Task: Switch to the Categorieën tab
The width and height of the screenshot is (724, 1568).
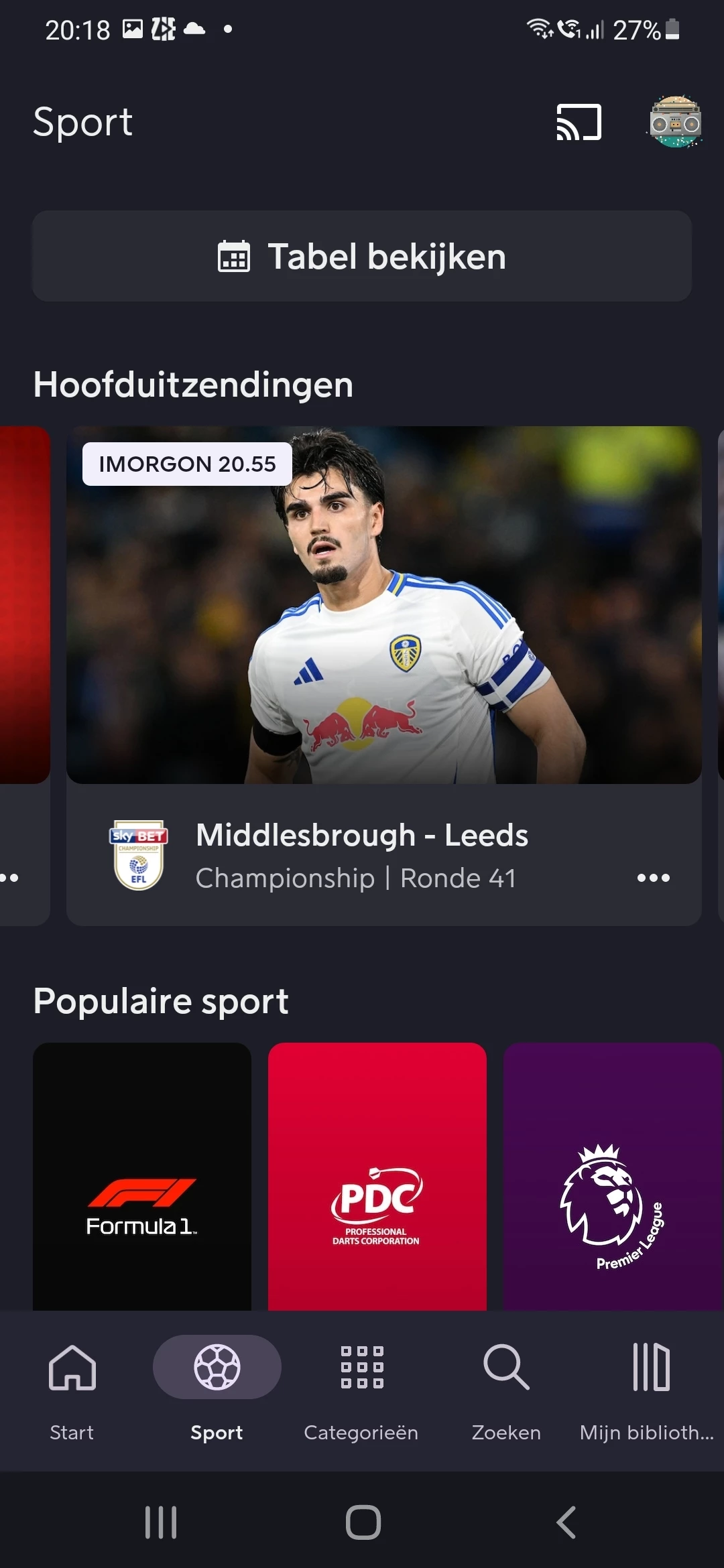Action: click(361, 1388)
